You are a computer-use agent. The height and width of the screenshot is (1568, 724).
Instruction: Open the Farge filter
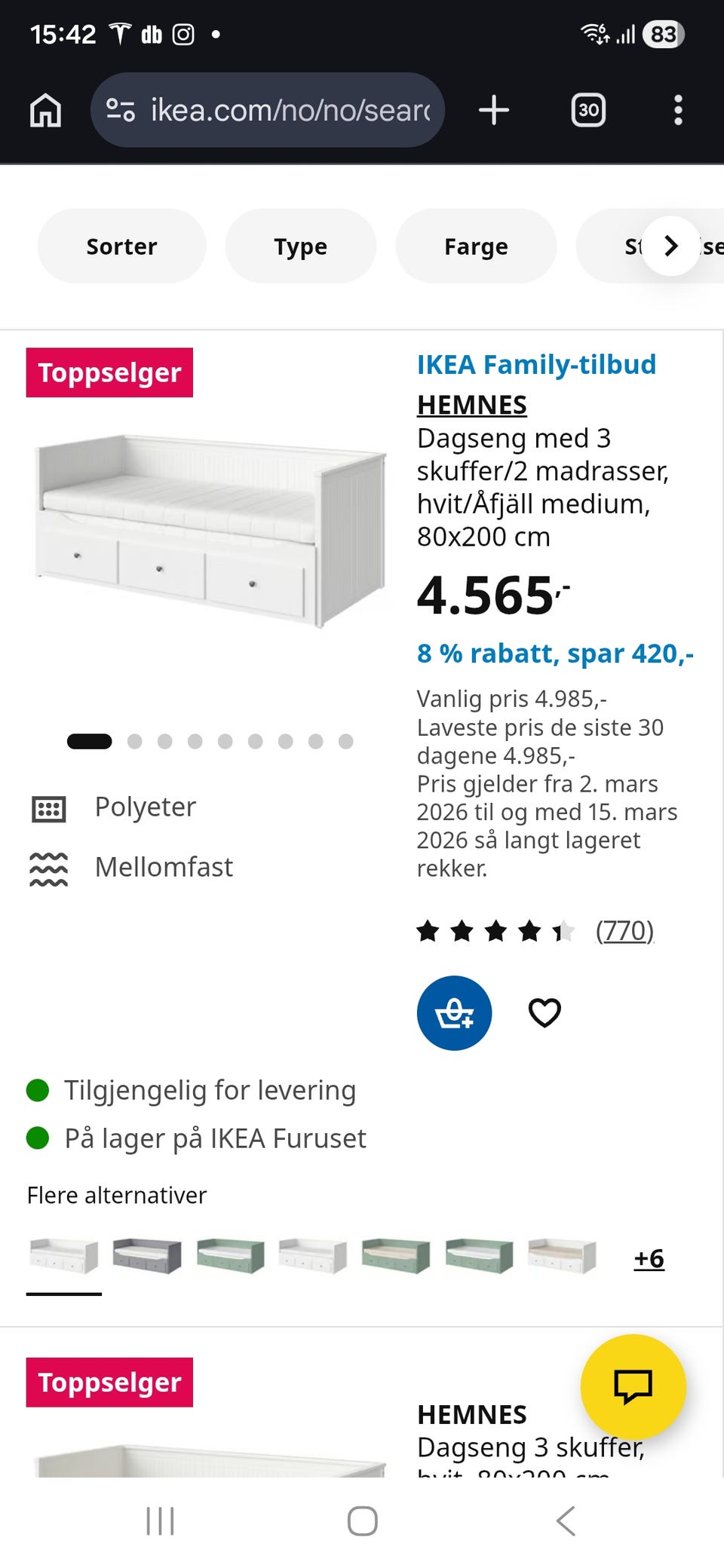476,246
